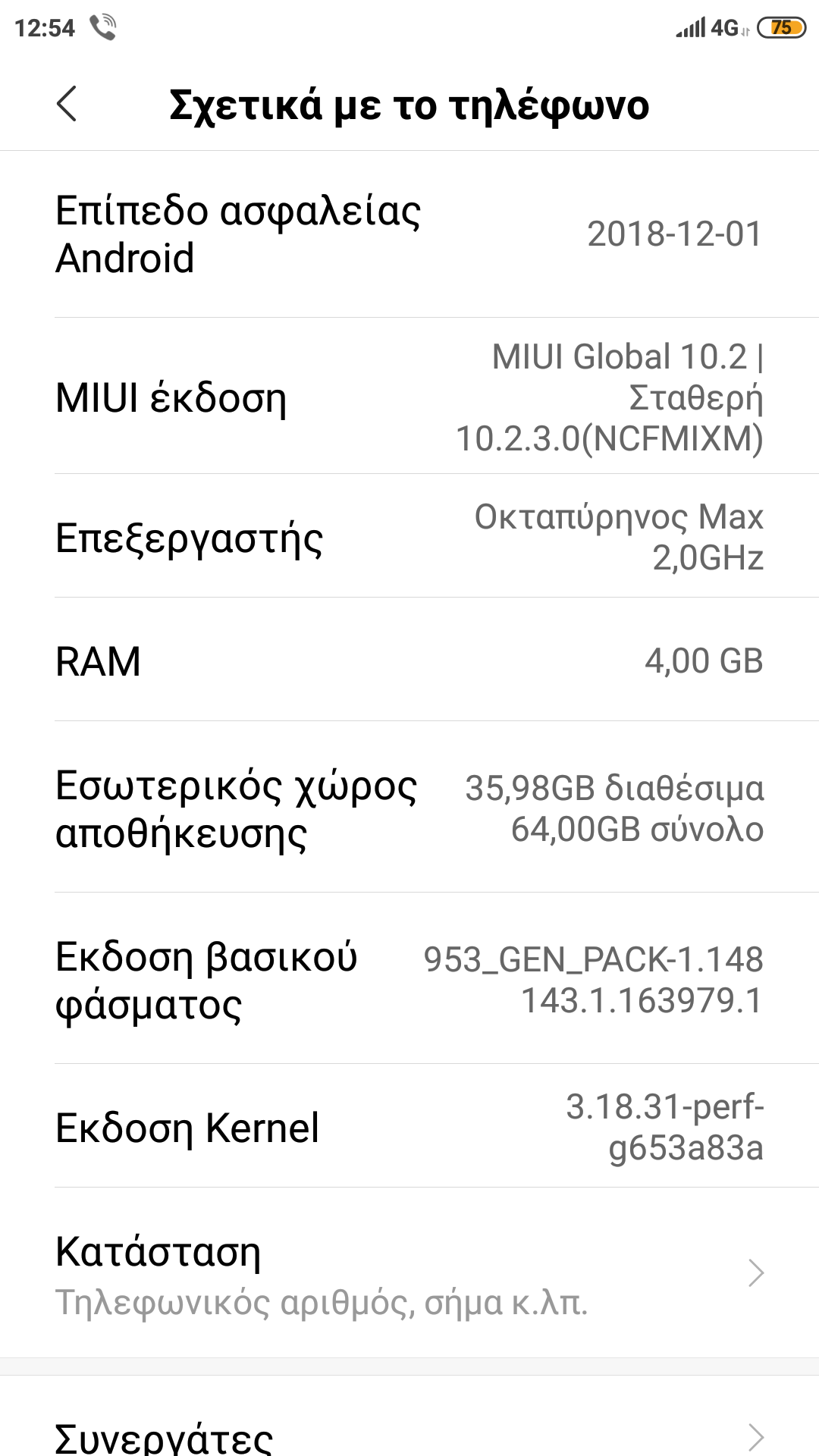Tap the Επεξεργαστής row

point(409,537)
